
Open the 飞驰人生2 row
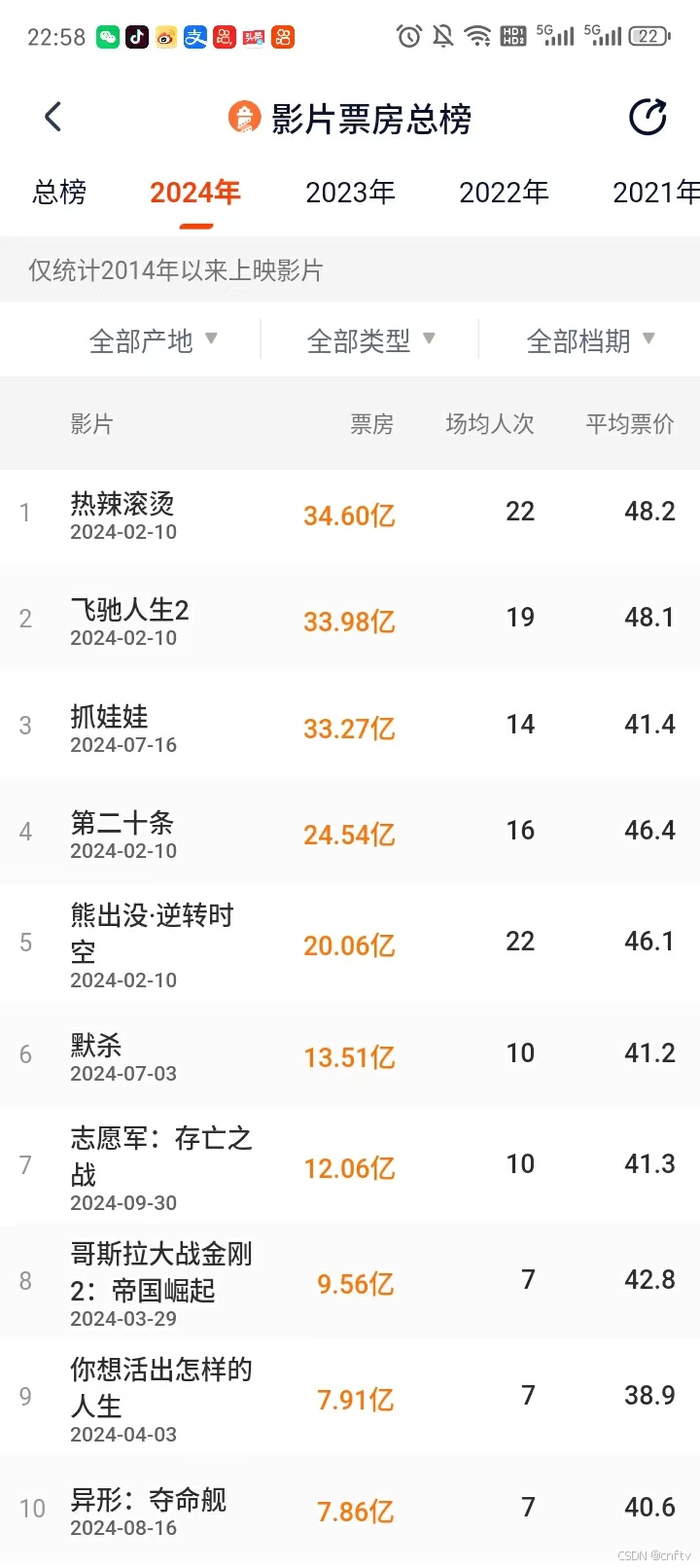click(129, 610)
